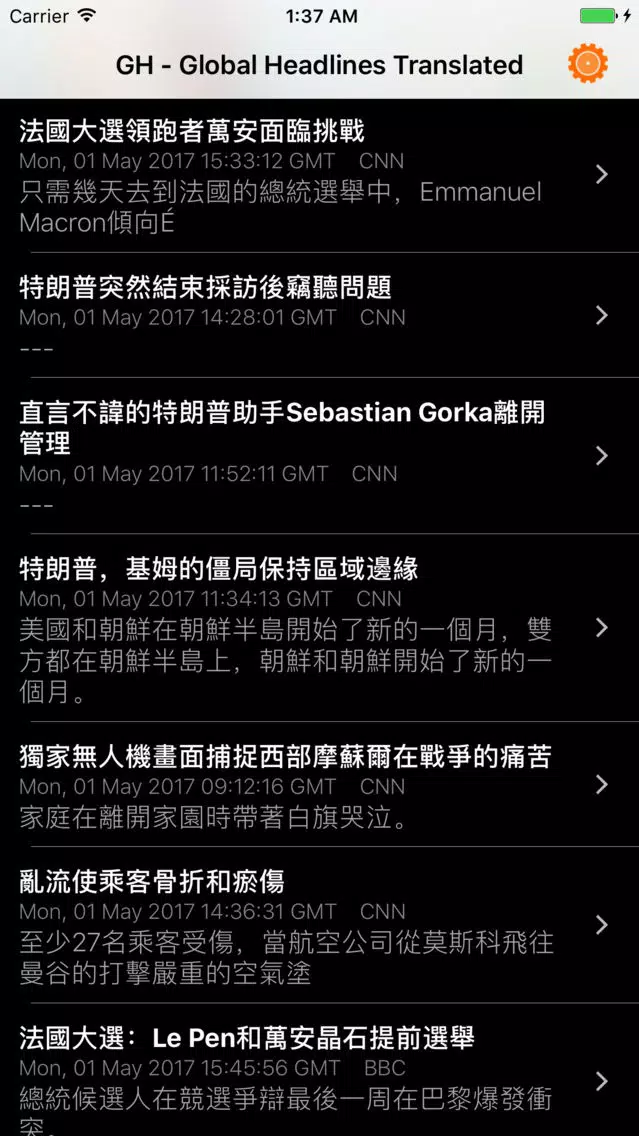Open the headline 特朗普突然結束採訪後竊聽問題
The height and width of the screenshot is (1136, 639).
(x=320, y=315)
